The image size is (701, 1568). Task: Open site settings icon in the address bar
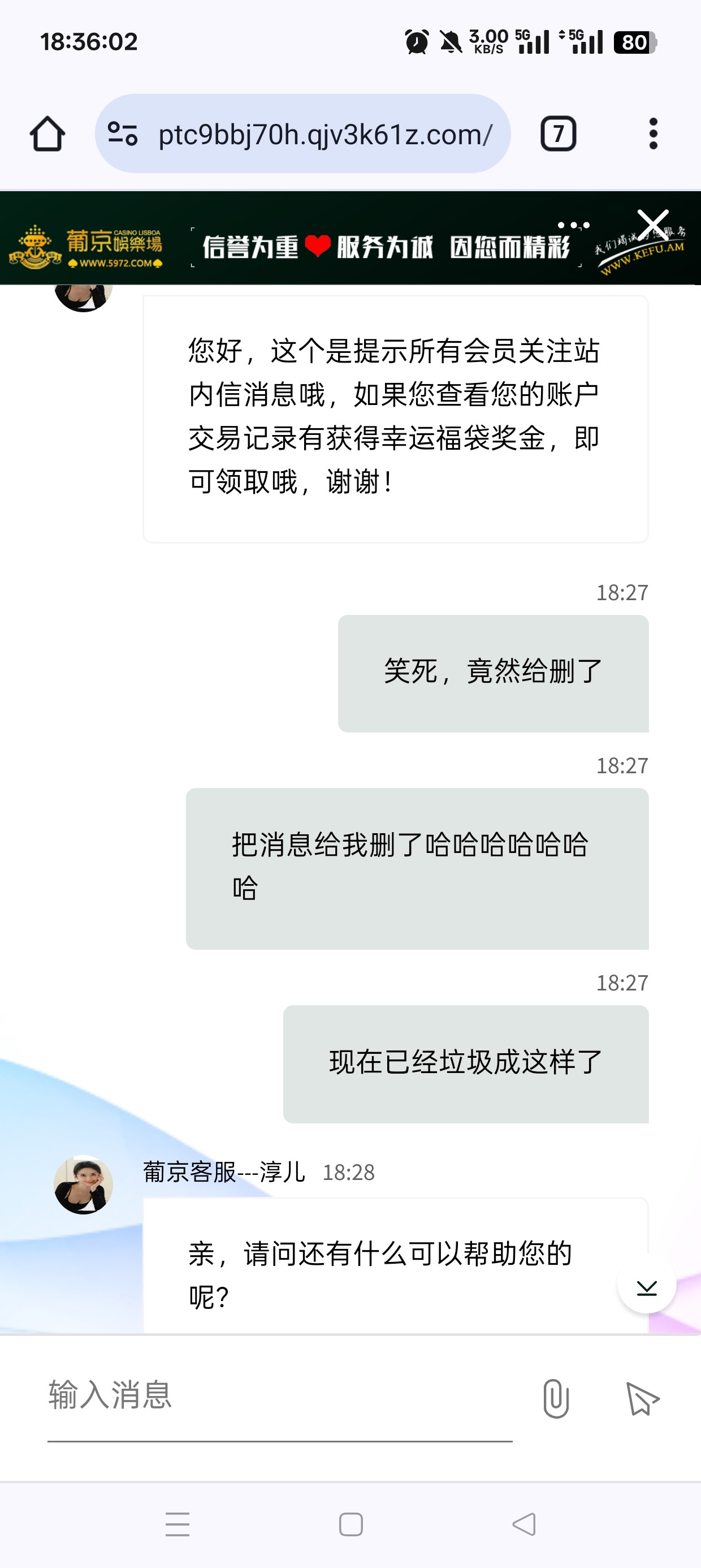click(x=122, y=134)
